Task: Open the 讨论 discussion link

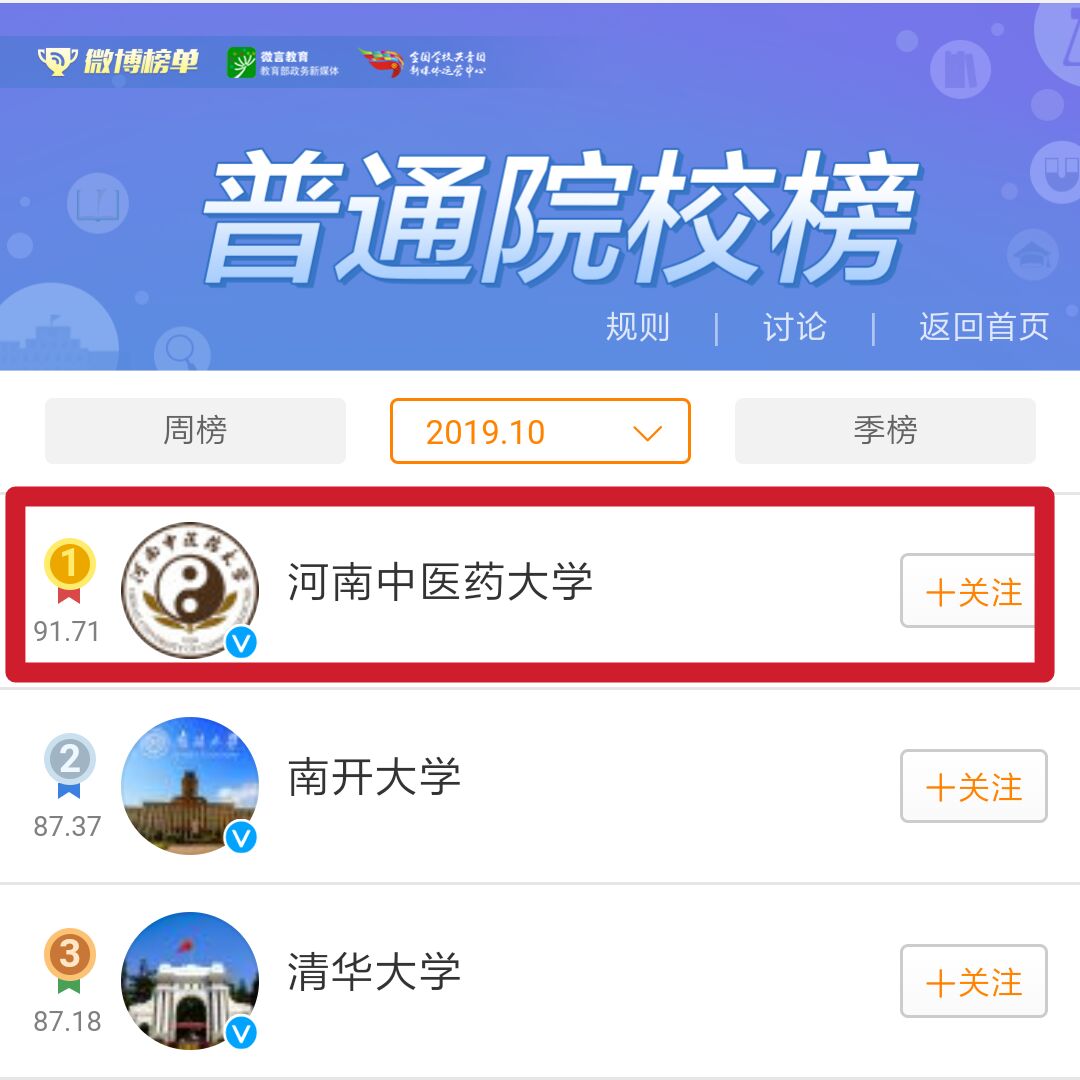Action: click(x=795, y=327)
